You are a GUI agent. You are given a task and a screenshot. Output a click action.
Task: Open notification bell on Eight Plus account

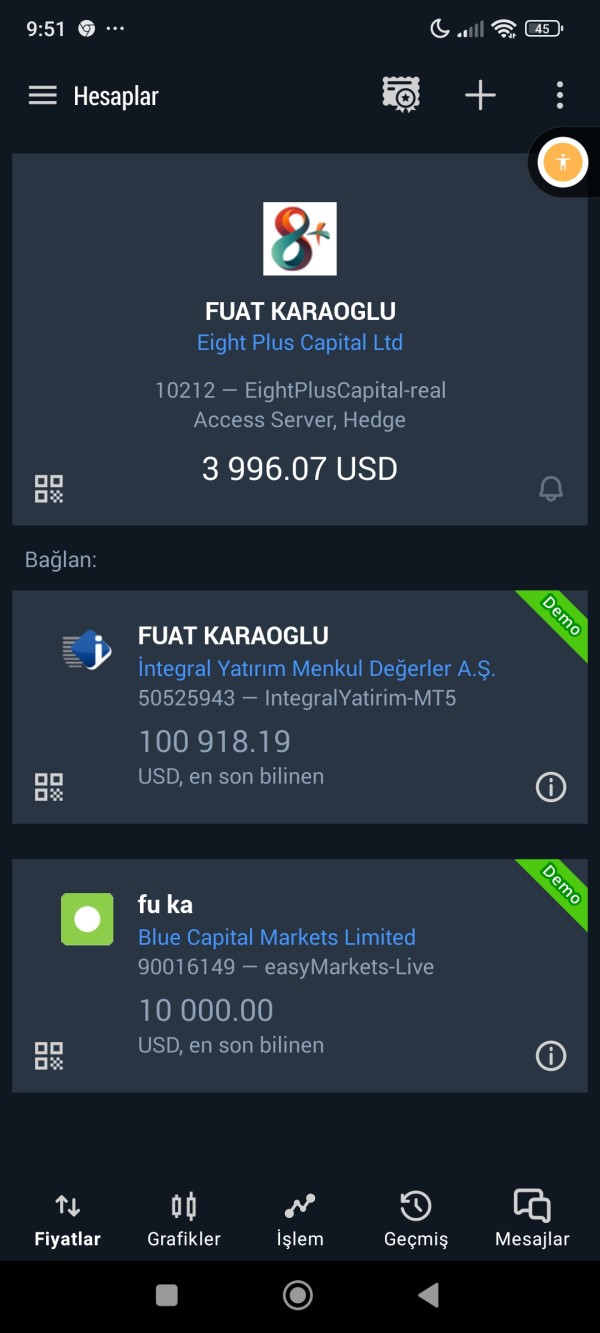pyautogui.click(x=551, y=489)
